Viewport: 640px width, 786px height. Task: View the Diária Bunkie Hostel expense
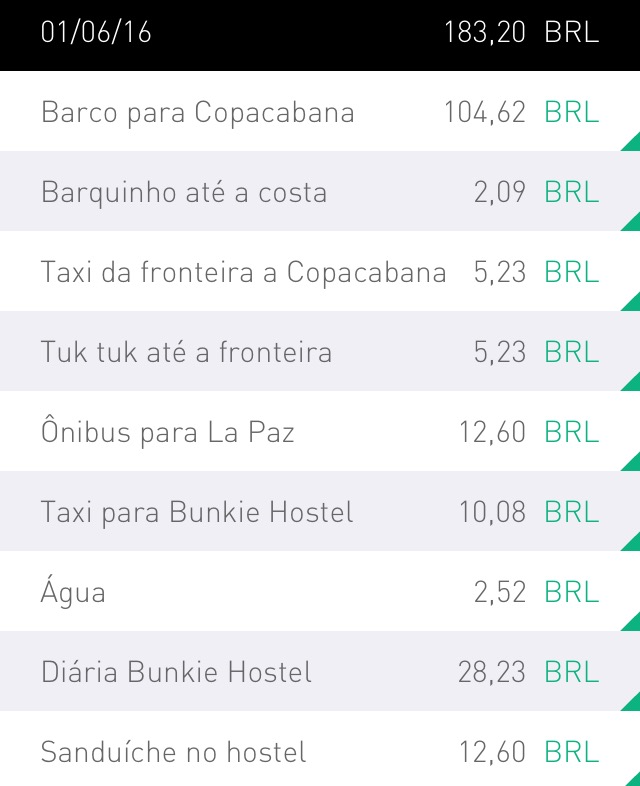320,672
